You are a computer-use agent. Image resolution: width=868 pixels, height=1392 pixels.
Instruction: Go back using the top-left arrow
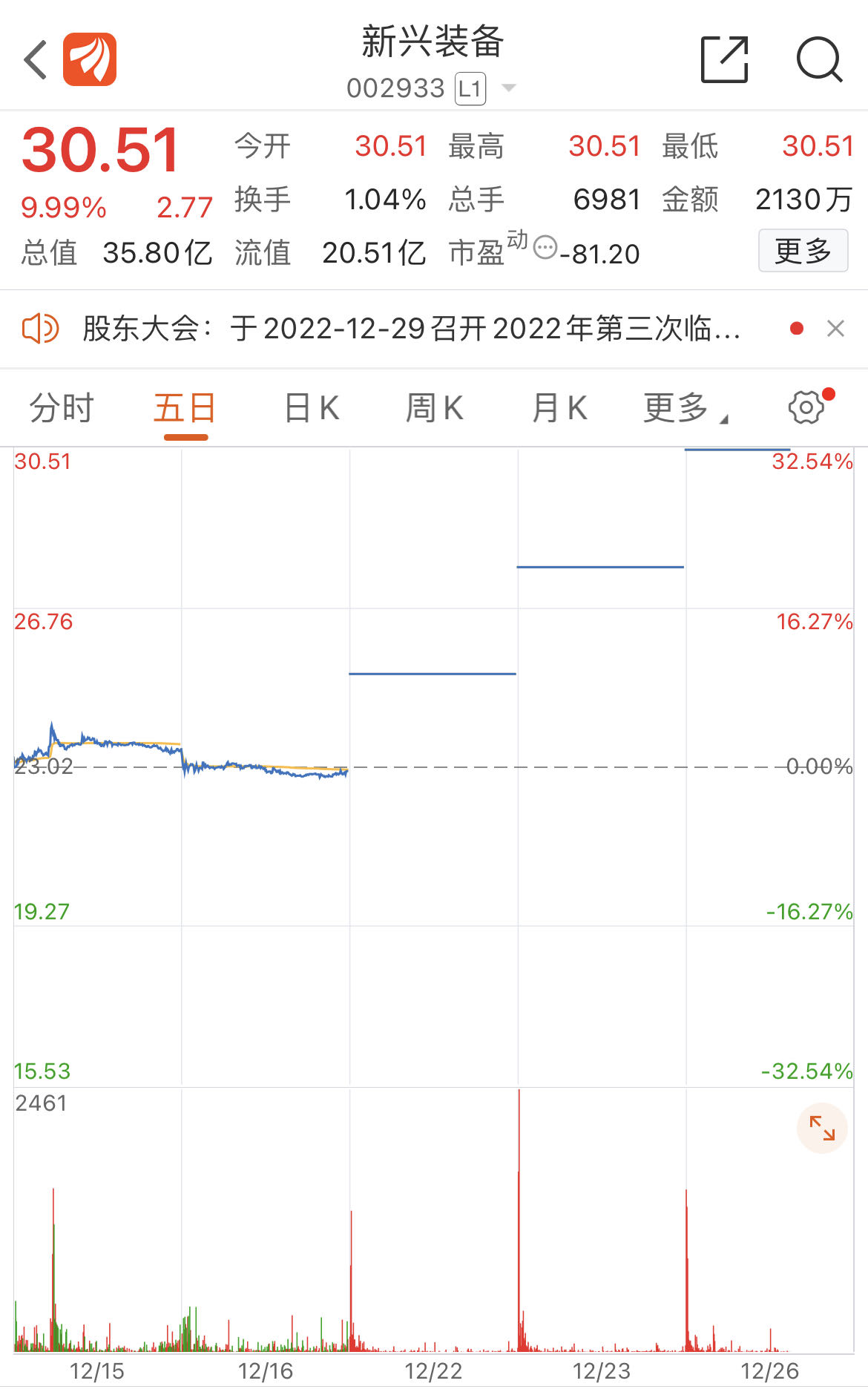pyautogui.click(x=36, y=59)
